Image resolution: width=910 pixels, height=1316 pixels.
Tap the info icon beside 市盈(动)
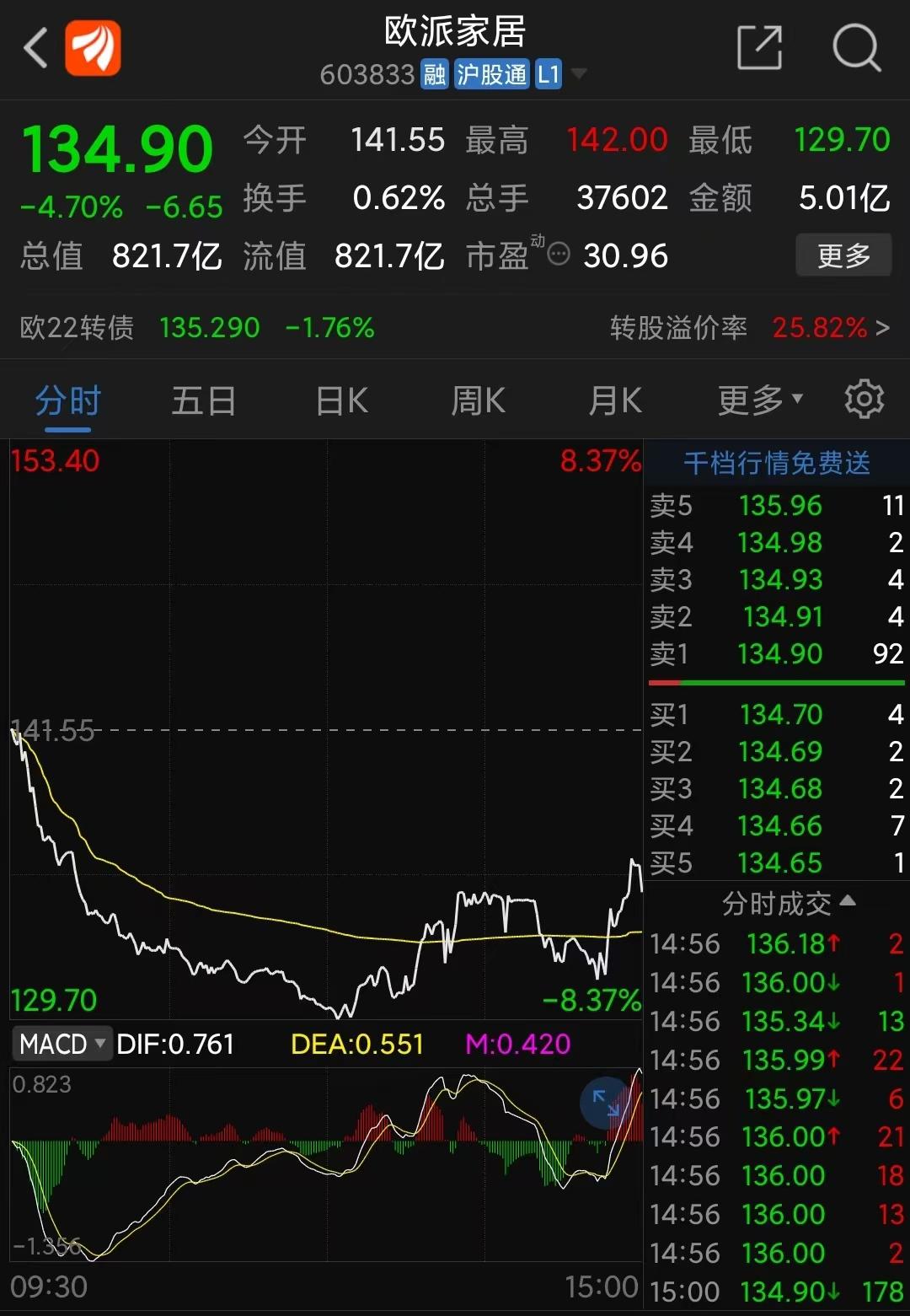[x=559, y=254]
